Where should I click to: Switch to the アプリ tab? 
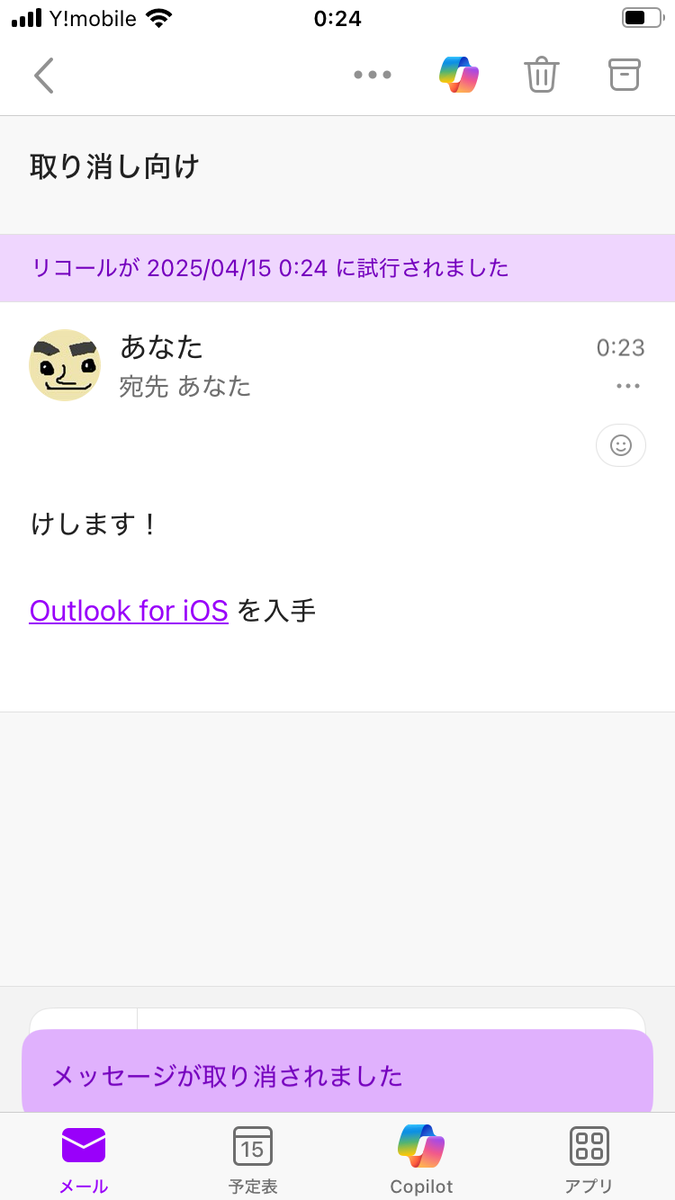click(x=589, y=1158)
